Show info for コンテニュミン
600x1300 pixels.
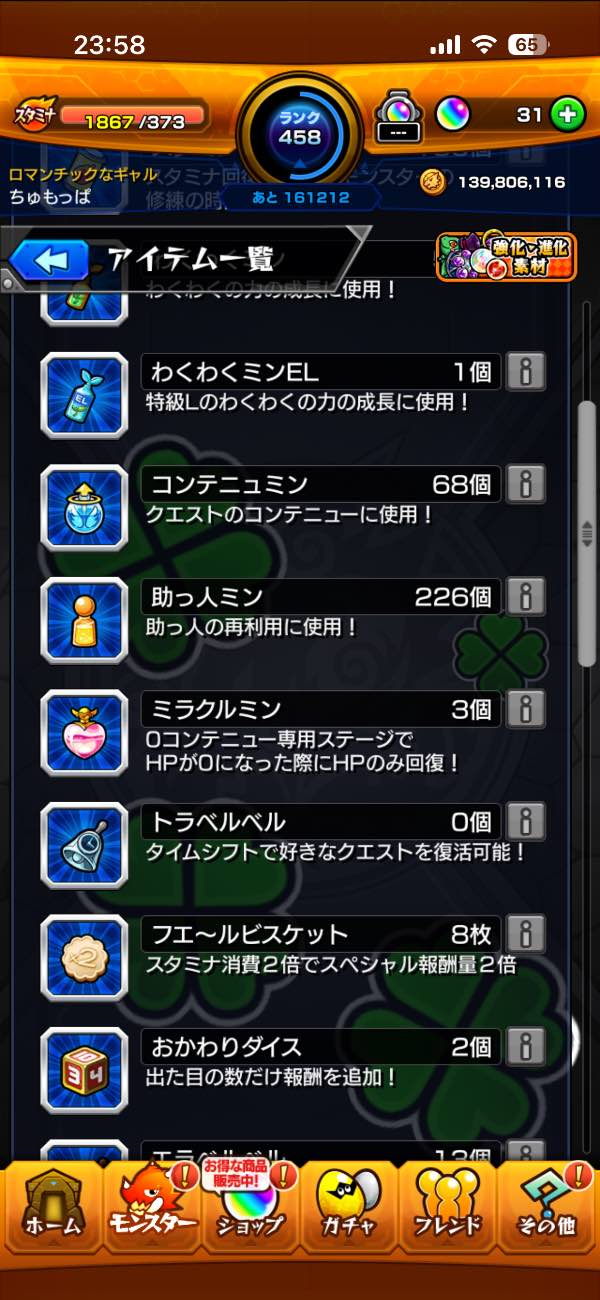click(x=525, y=485)
